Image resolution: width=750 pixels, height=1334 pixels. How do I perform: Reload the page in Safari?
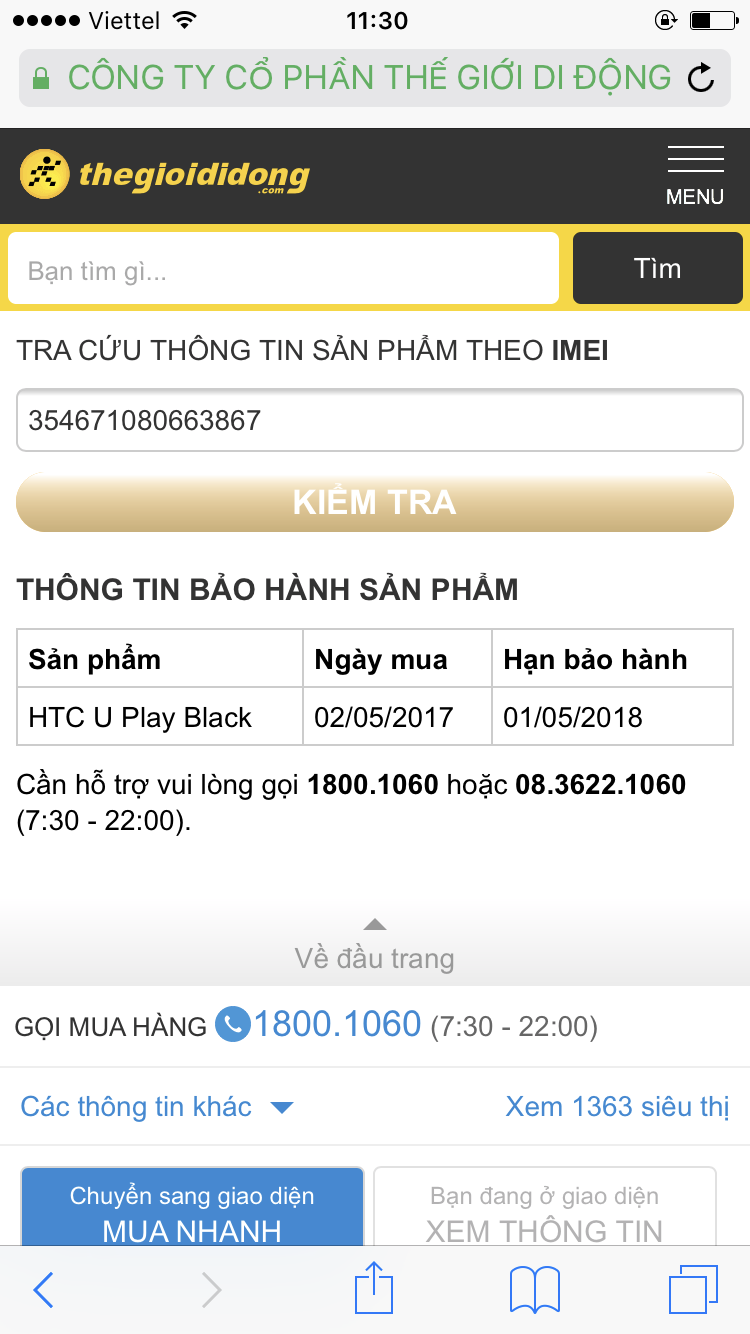[x=702, y=78]
